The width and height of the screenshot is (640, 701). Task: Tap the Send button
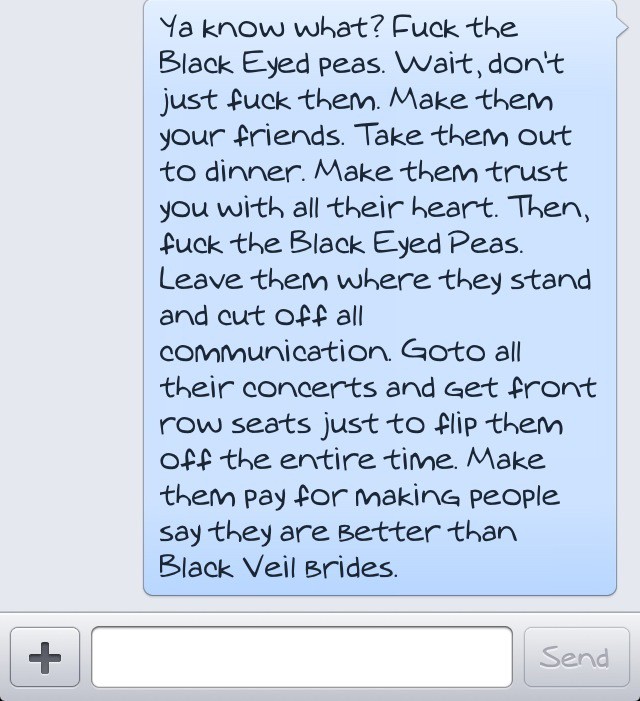(575, 657)
